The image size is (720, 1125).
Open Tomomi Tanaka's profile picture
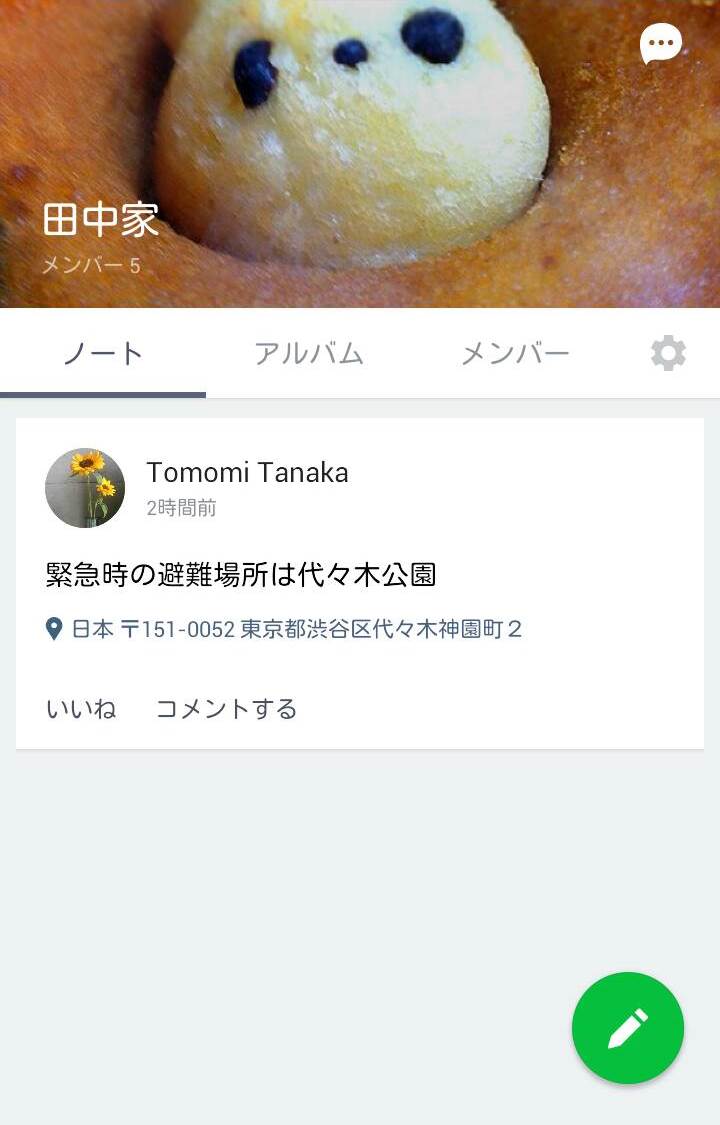click(x=85, y=488)
